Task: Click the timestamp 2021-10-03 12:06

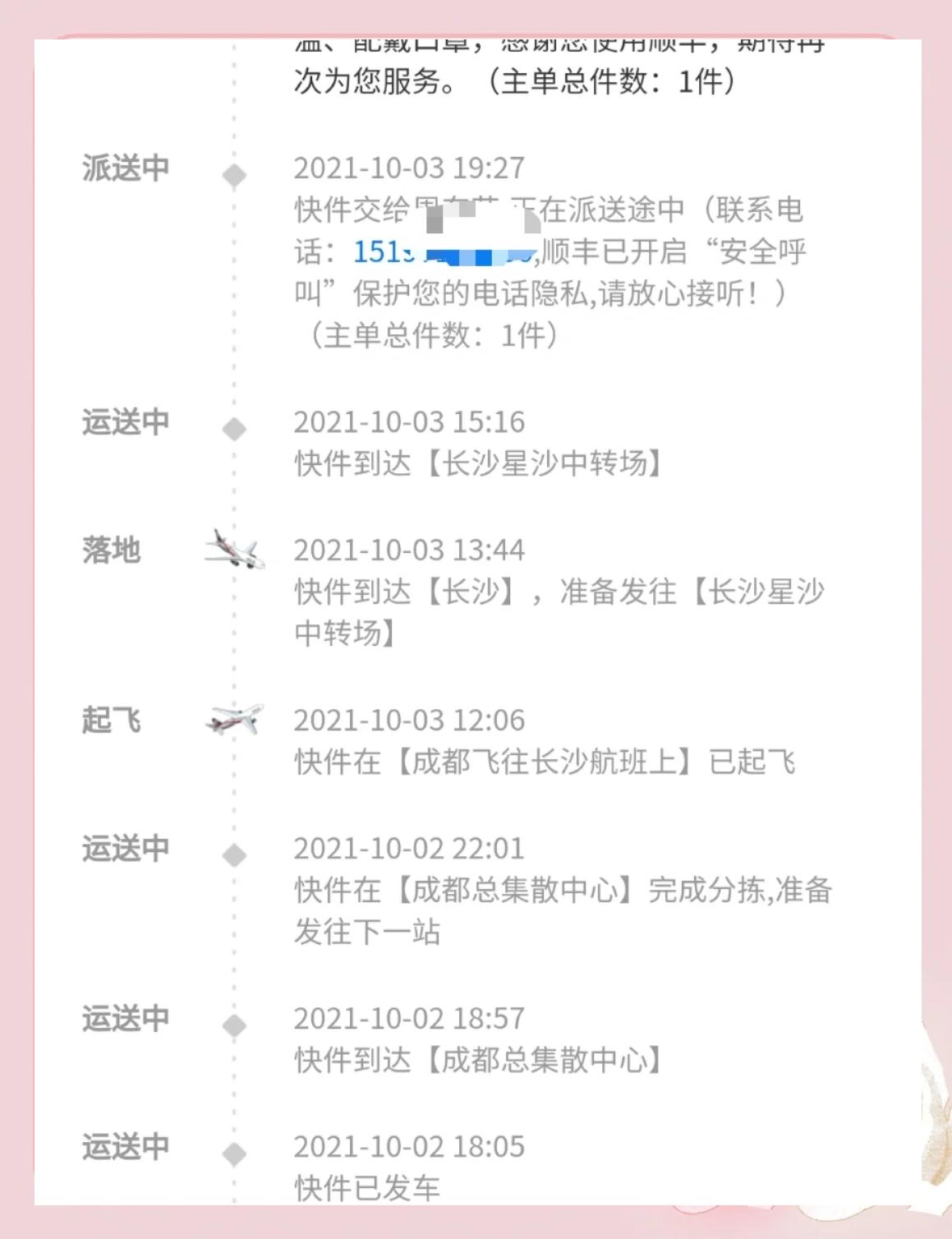Action: (x=410, y=720)
